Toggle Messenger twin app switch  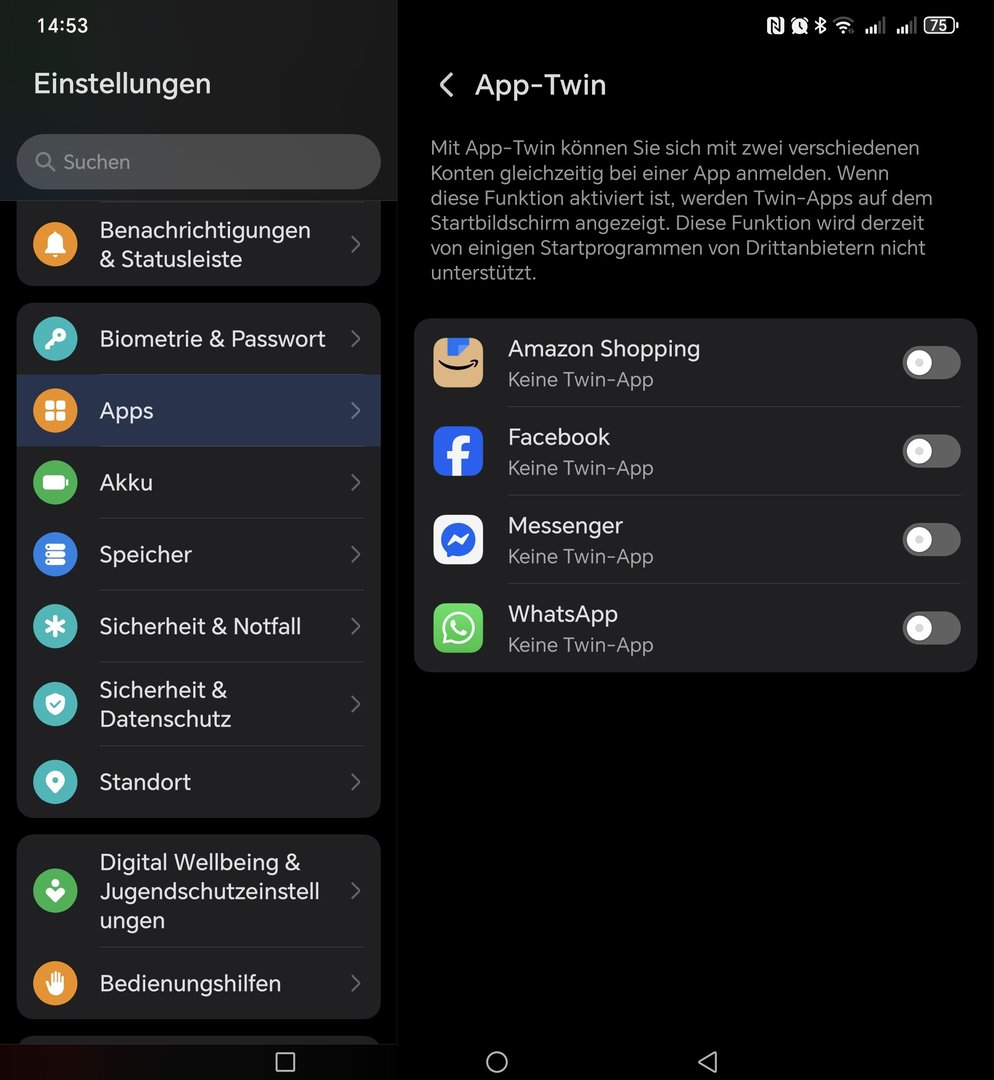[x=931, y=540]
